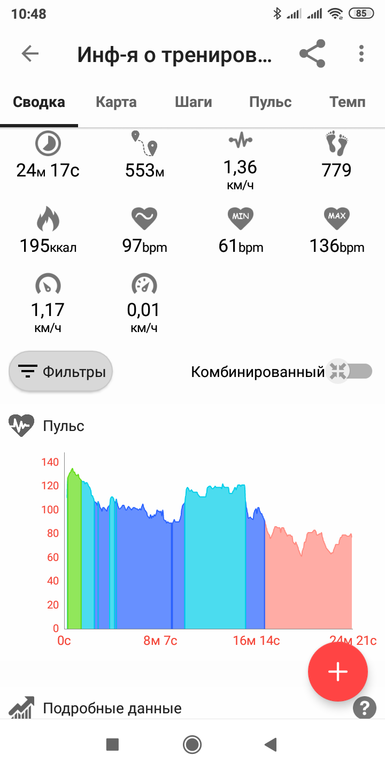Switch to the Шаги tab
Image resolution: width=385 pixels, height=770 pixels.
tap(193, 102)
